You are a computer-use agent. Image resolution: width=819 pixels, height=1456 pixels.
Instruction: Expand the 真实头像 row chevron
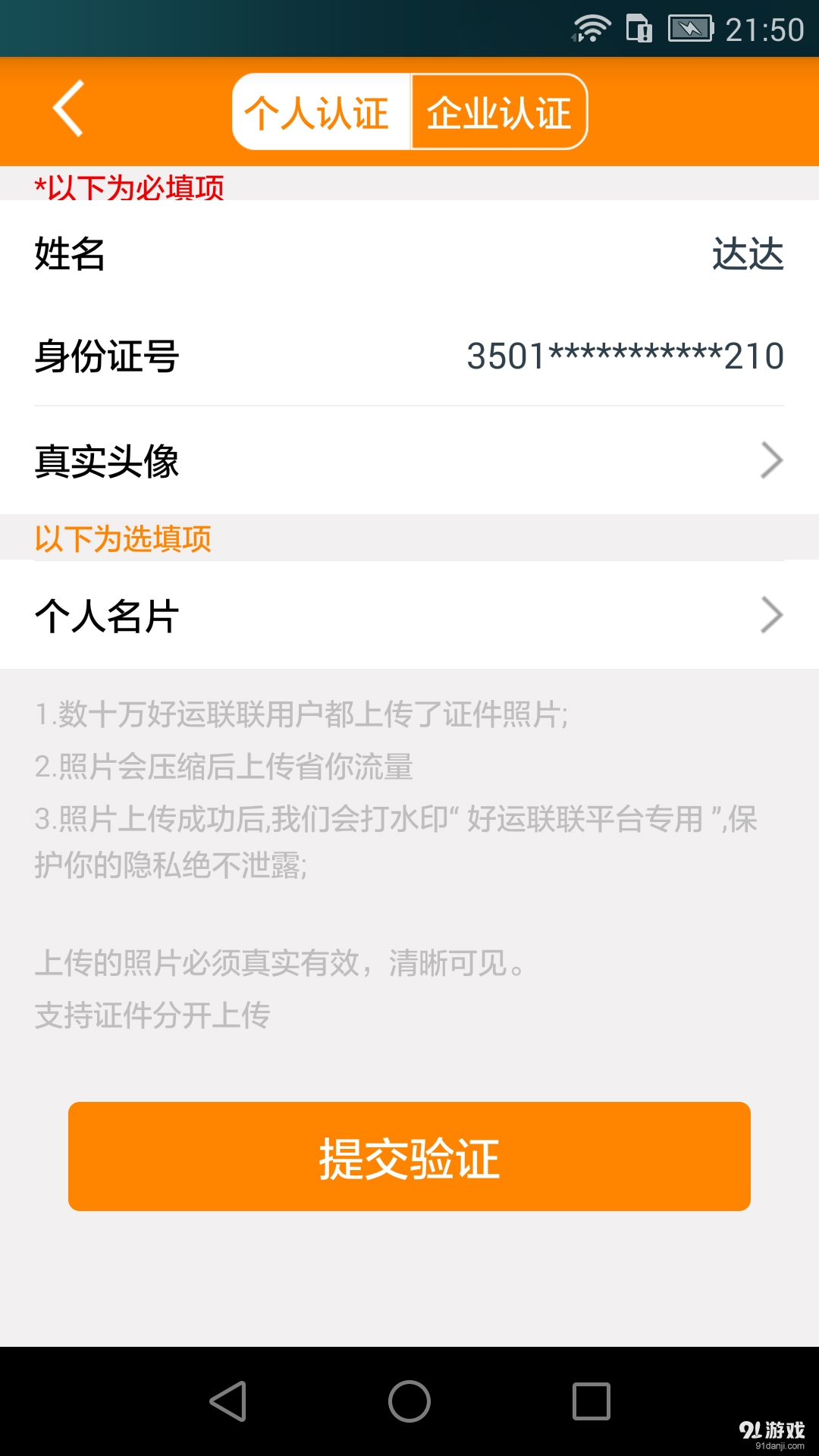pyautogui.click(x=772, y=460)
